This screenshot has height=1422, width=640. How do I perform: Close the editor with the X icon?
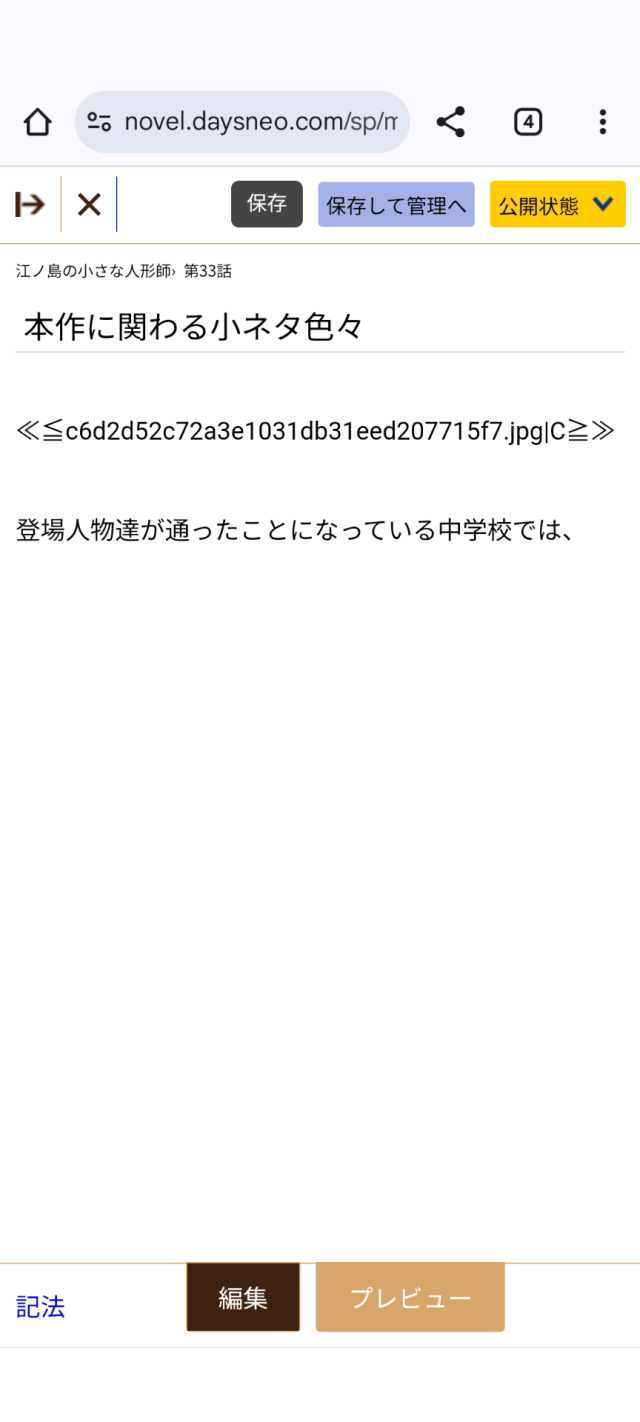[x=89, y=205]
